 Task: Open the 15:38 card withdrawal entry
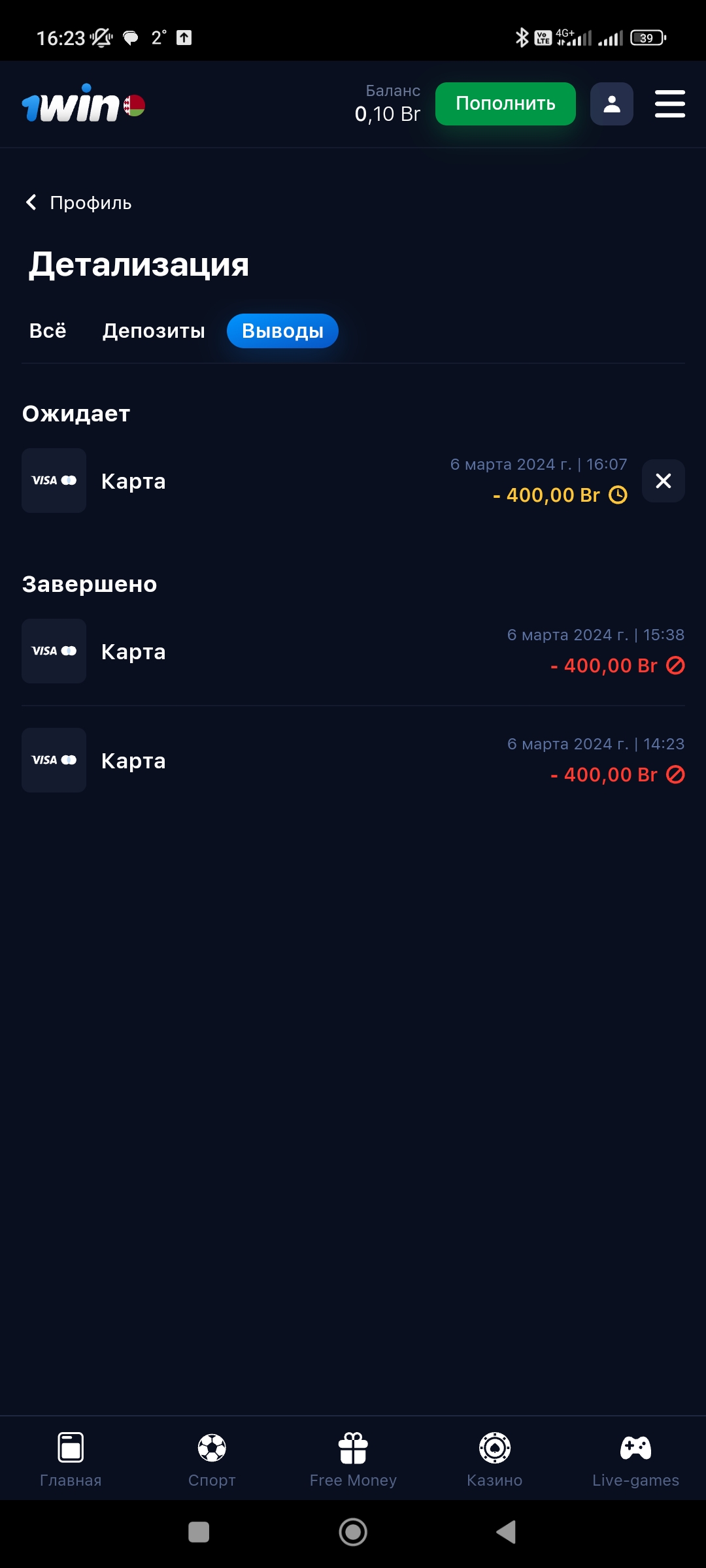[x=353, y=651]
